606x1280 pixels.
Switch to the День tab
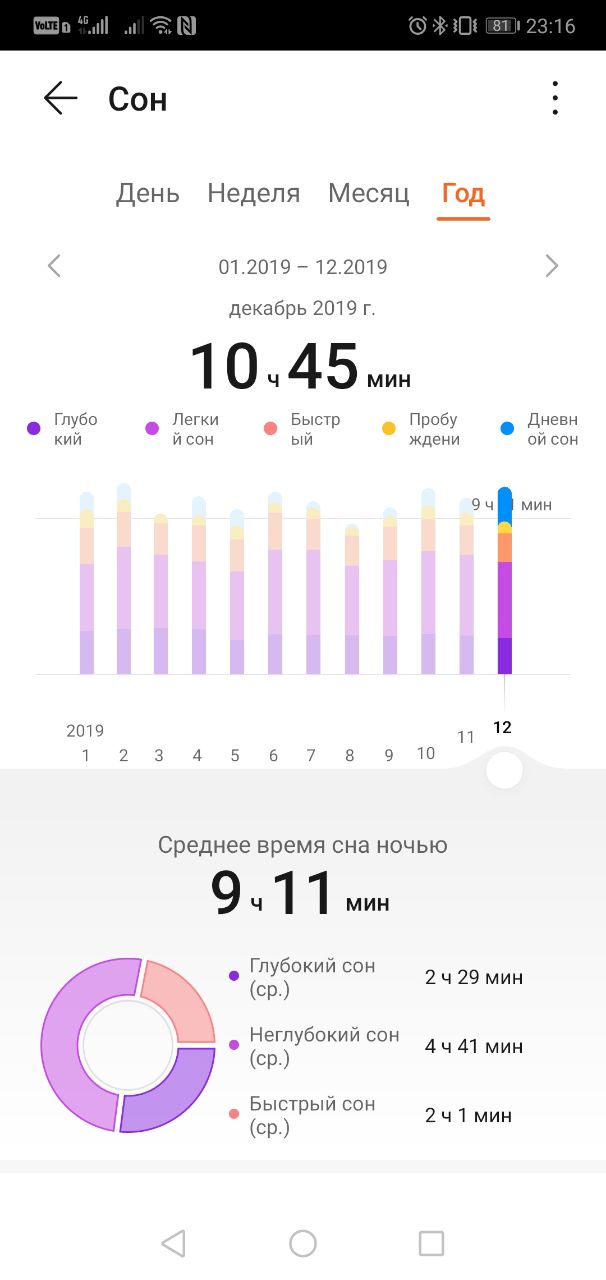pos(148,193)
